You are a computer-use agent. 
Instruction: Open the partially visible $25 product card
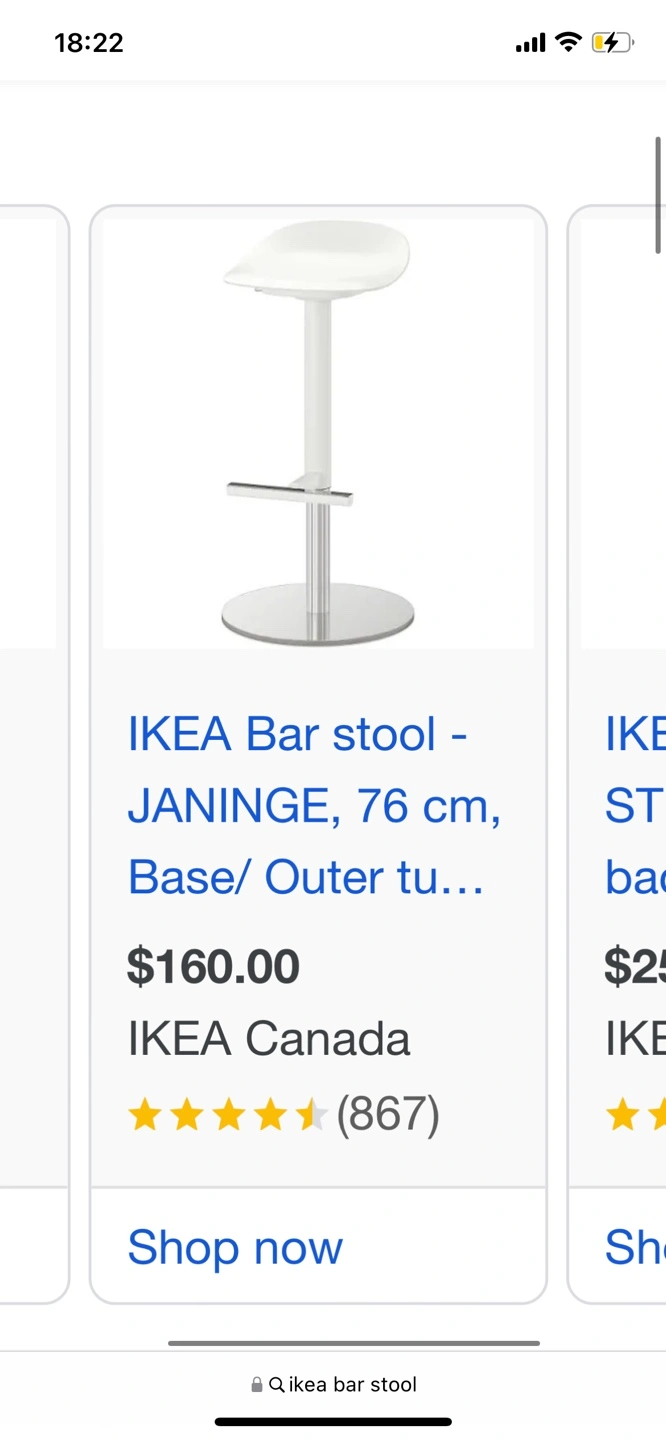617,754
